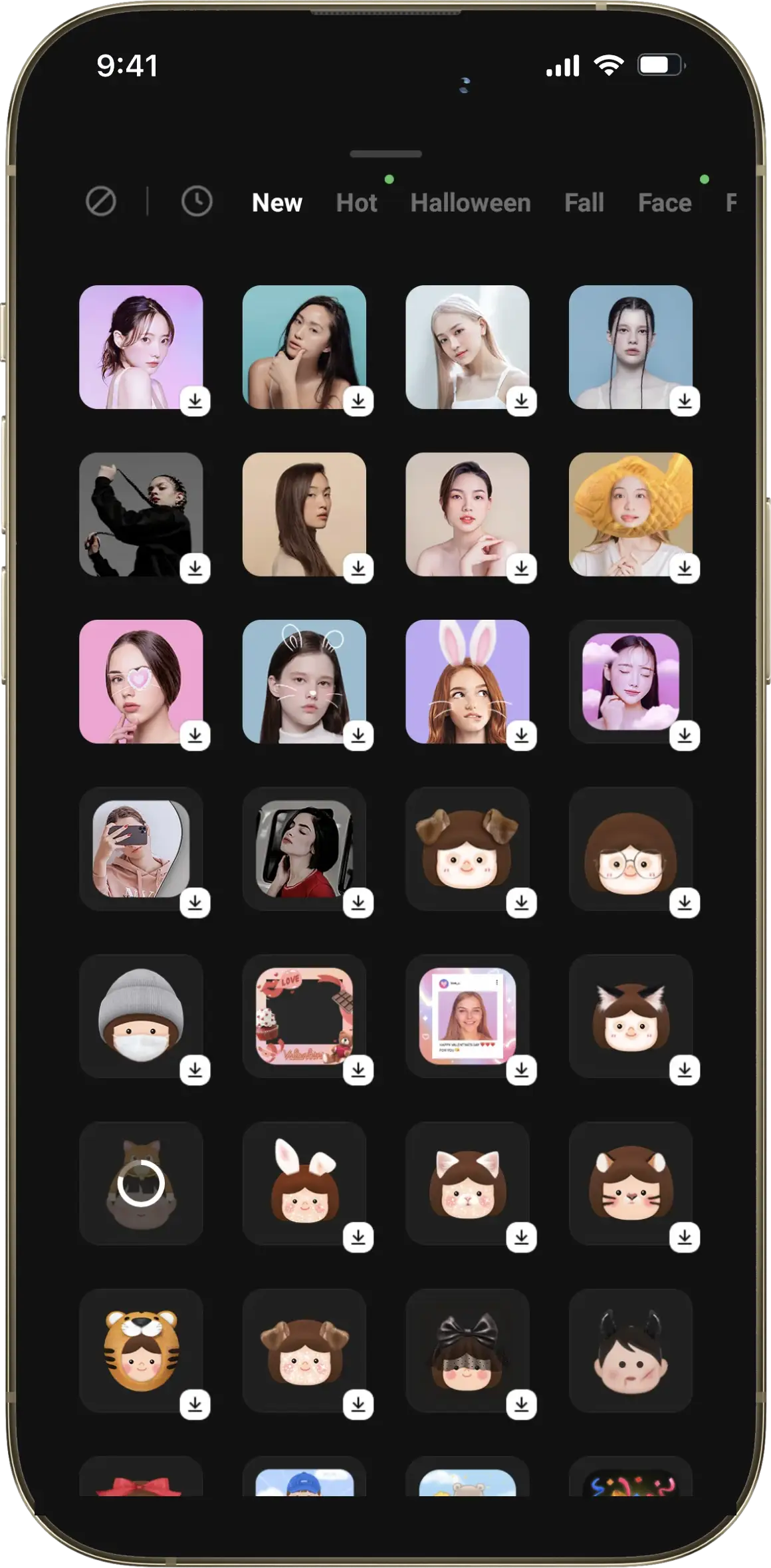Screen dimensions: 771x1568
Task: Choose the fish-shaped waffle hat filter
Action: click(x=631, y=515)
